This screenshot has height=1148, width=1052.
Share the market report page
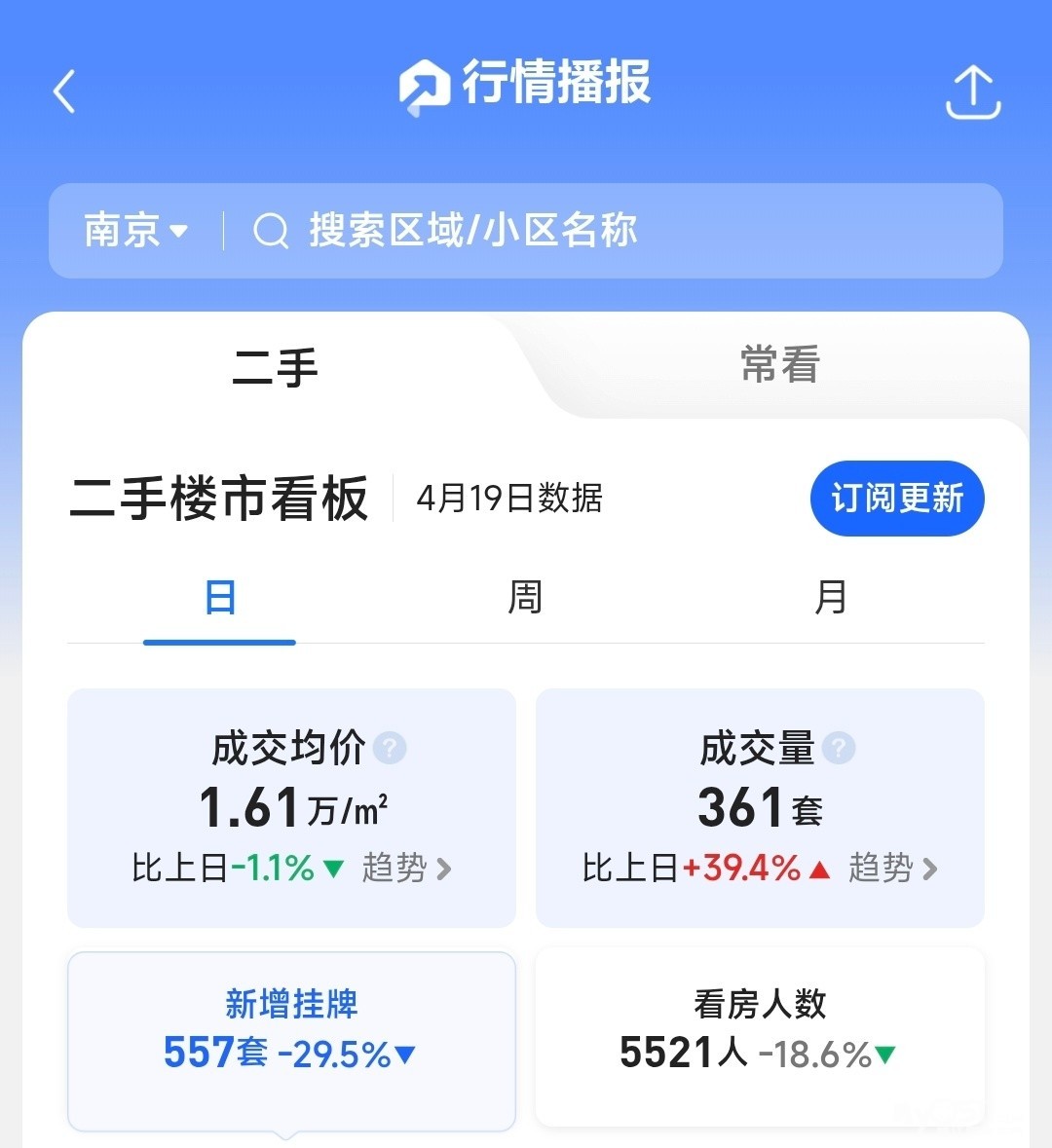(973, 93)
